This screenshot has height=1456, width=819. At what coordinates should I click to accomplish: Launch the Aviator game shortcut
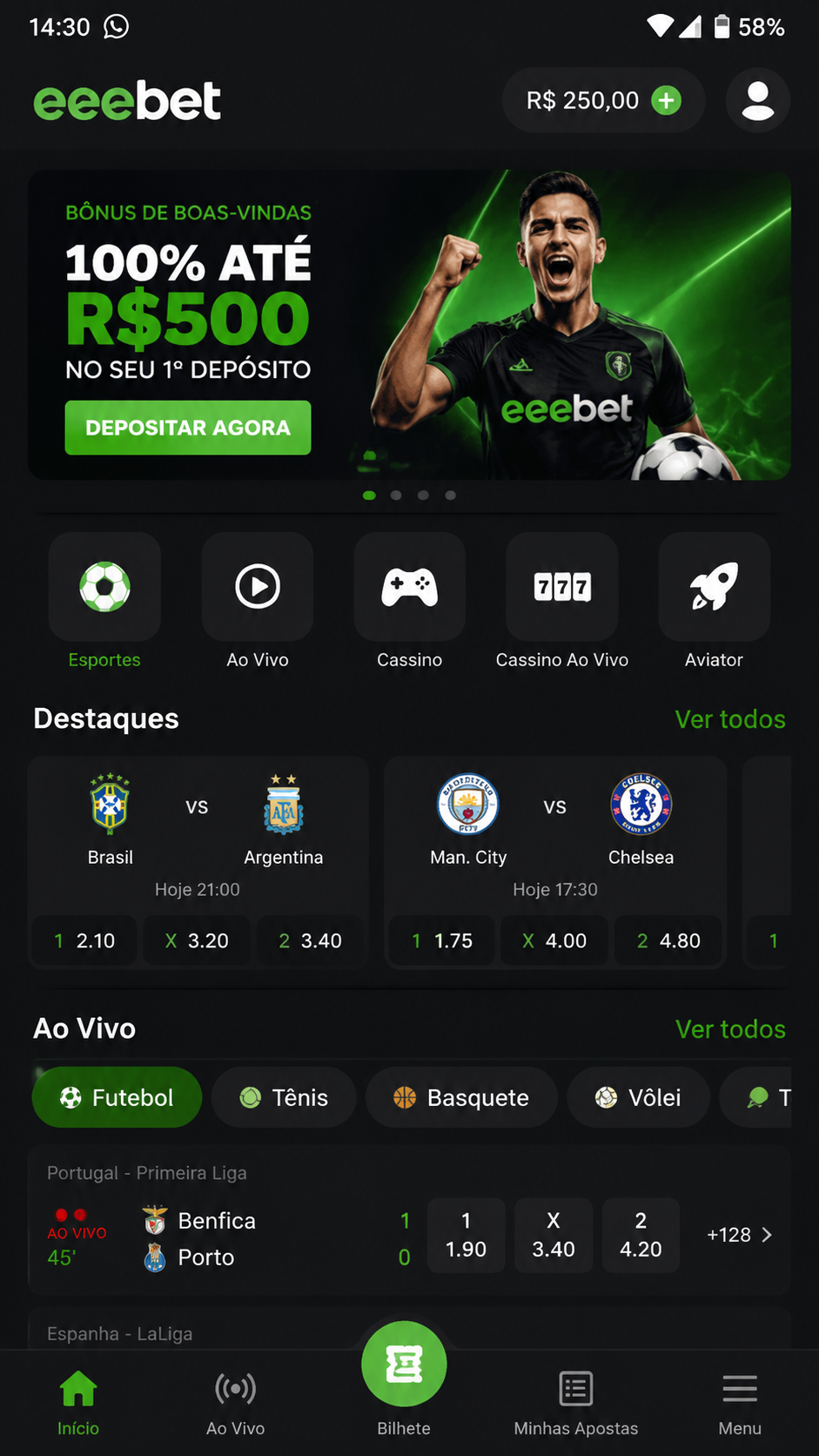coord(714,601)
